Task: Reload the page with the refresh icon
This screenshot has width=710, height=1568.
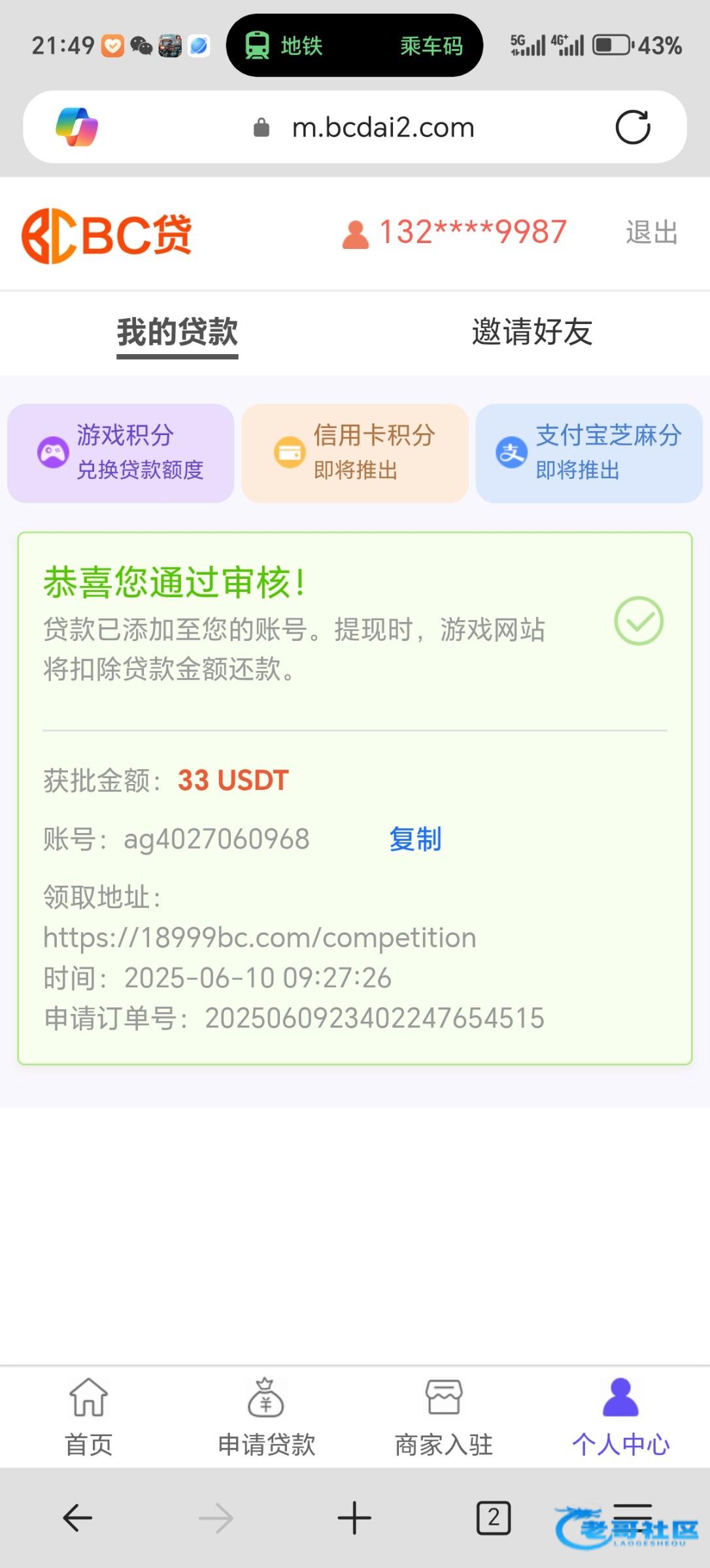Action: click(632, 127)
